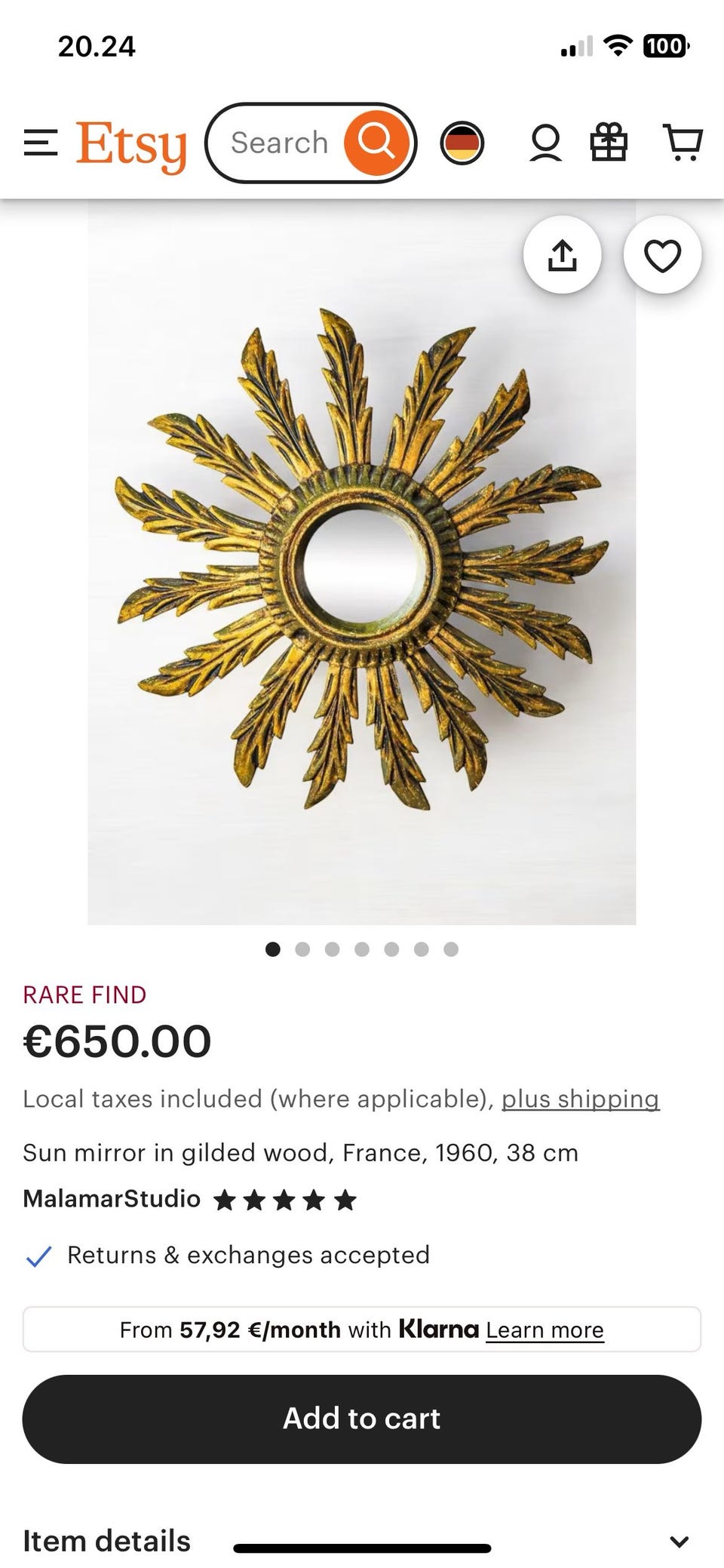Image resolution: width=724 pixels, height=1568 pixels.
Task: Favorite this item with the heart
Action: tap(662, 255)
